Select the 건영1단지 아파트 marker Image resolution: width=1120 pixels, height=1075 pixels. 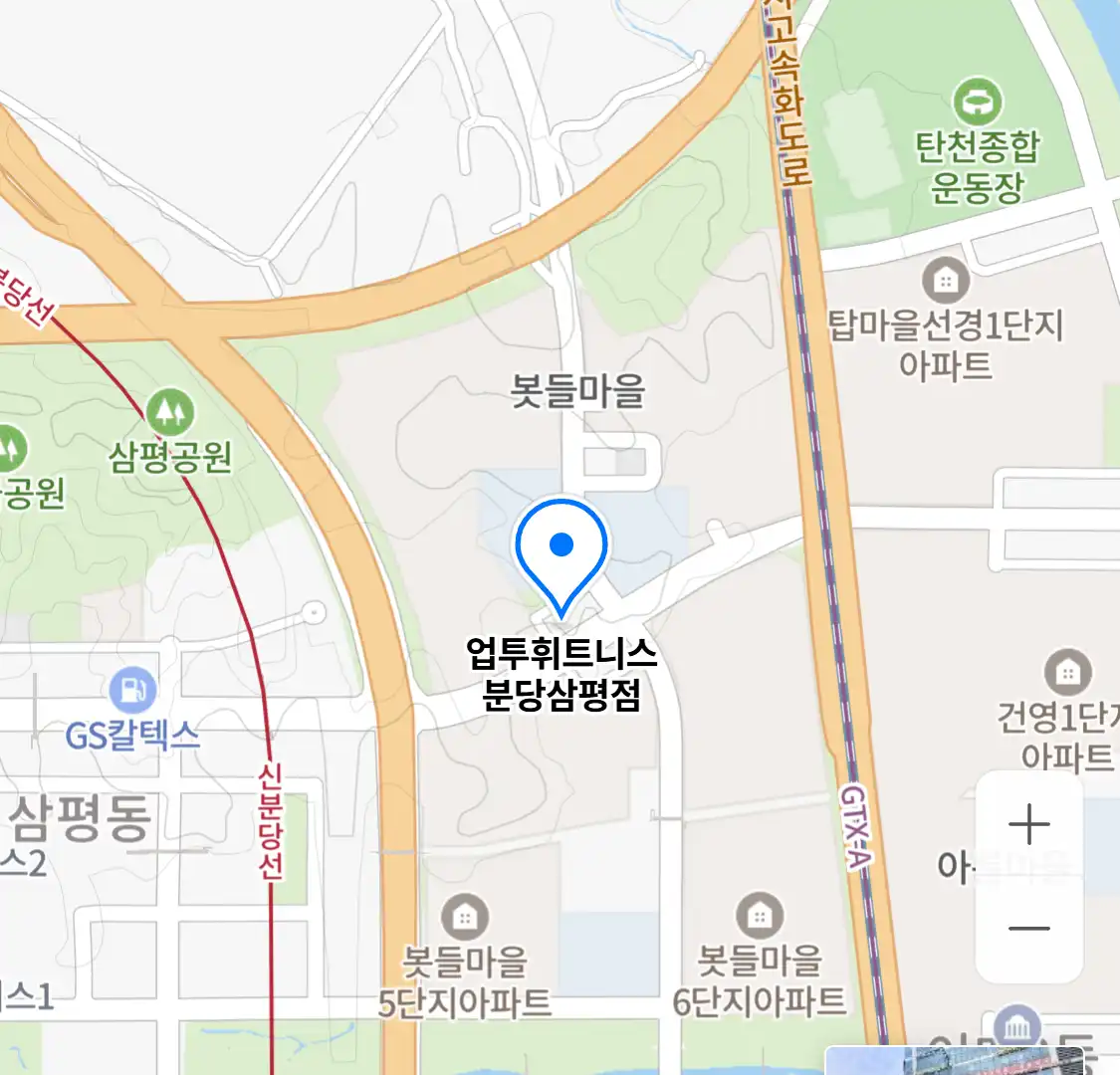(1067, 673)
